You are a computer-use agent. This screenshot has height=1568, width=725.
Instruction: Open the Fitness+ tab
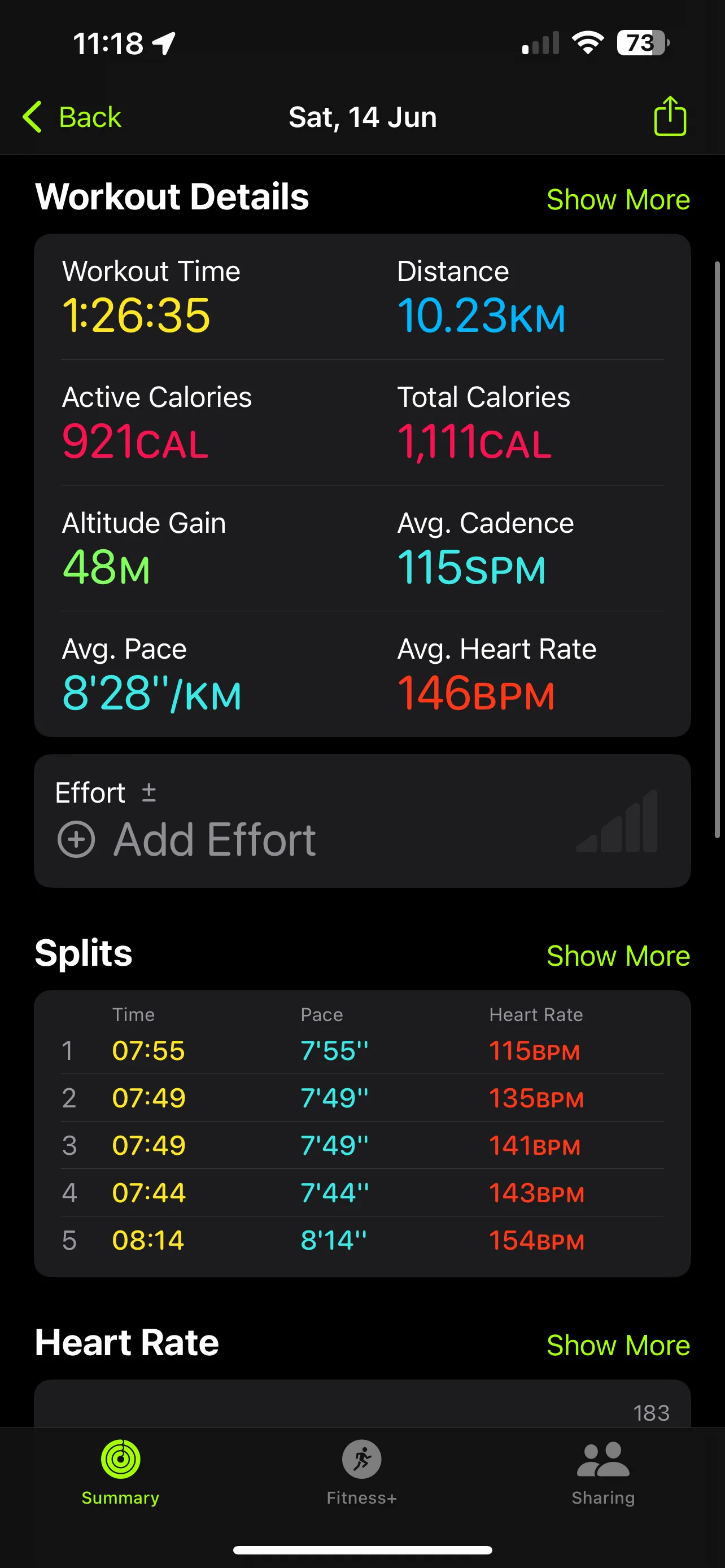tap(361, 1470)
